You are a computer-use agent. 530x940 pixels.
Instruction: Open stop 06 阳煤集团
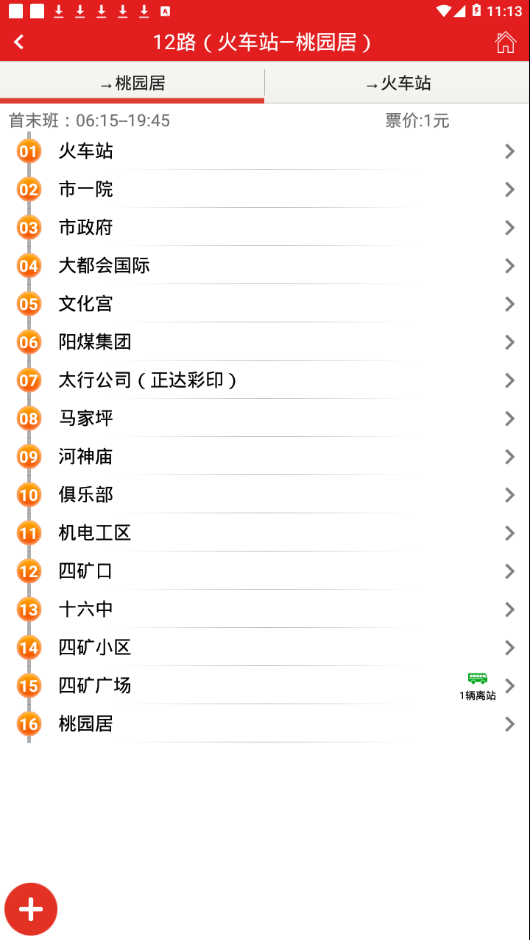click(265, 342)
